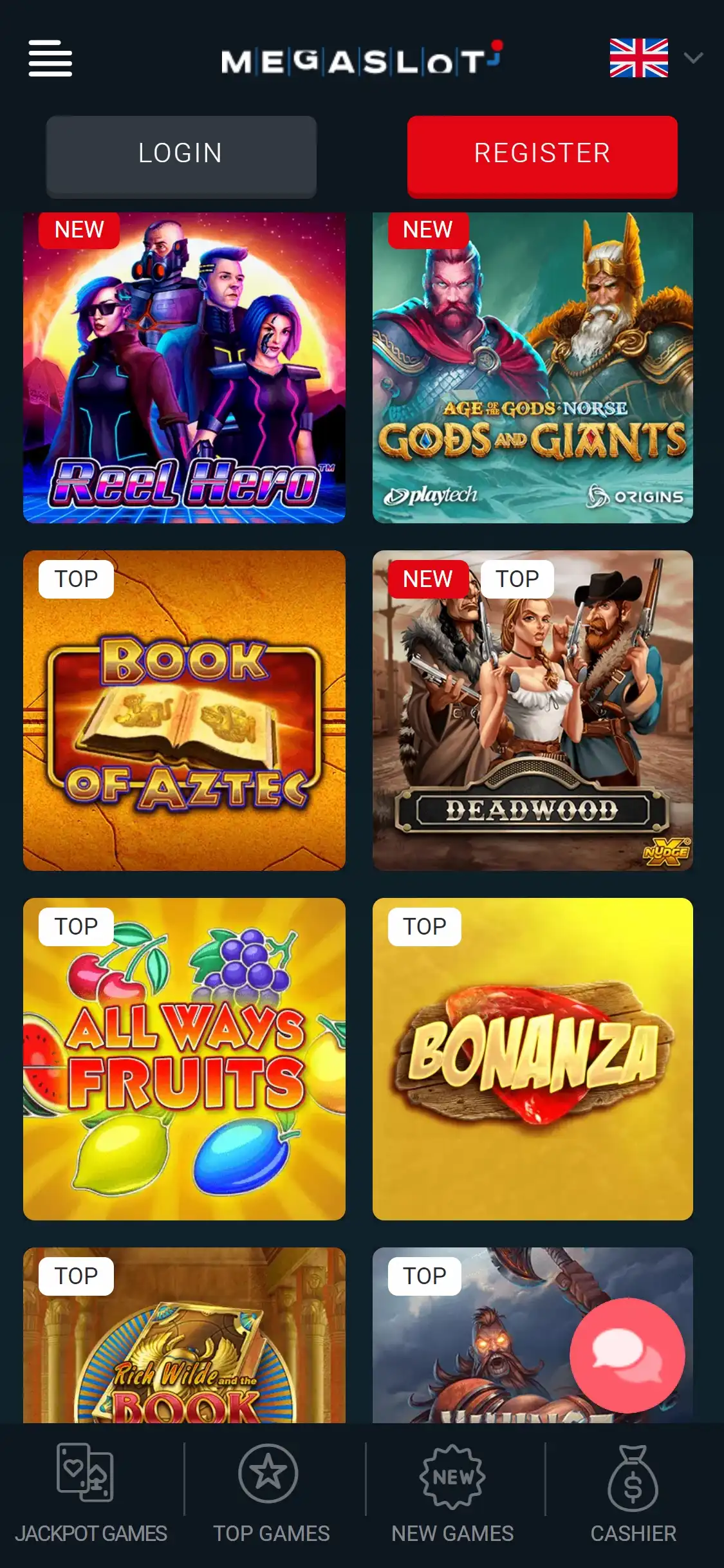The width and height of the screenshot is (724, 1568).
Task: Go to Top Games tab
Action: pyautogui.click(x=271, y=1493)
